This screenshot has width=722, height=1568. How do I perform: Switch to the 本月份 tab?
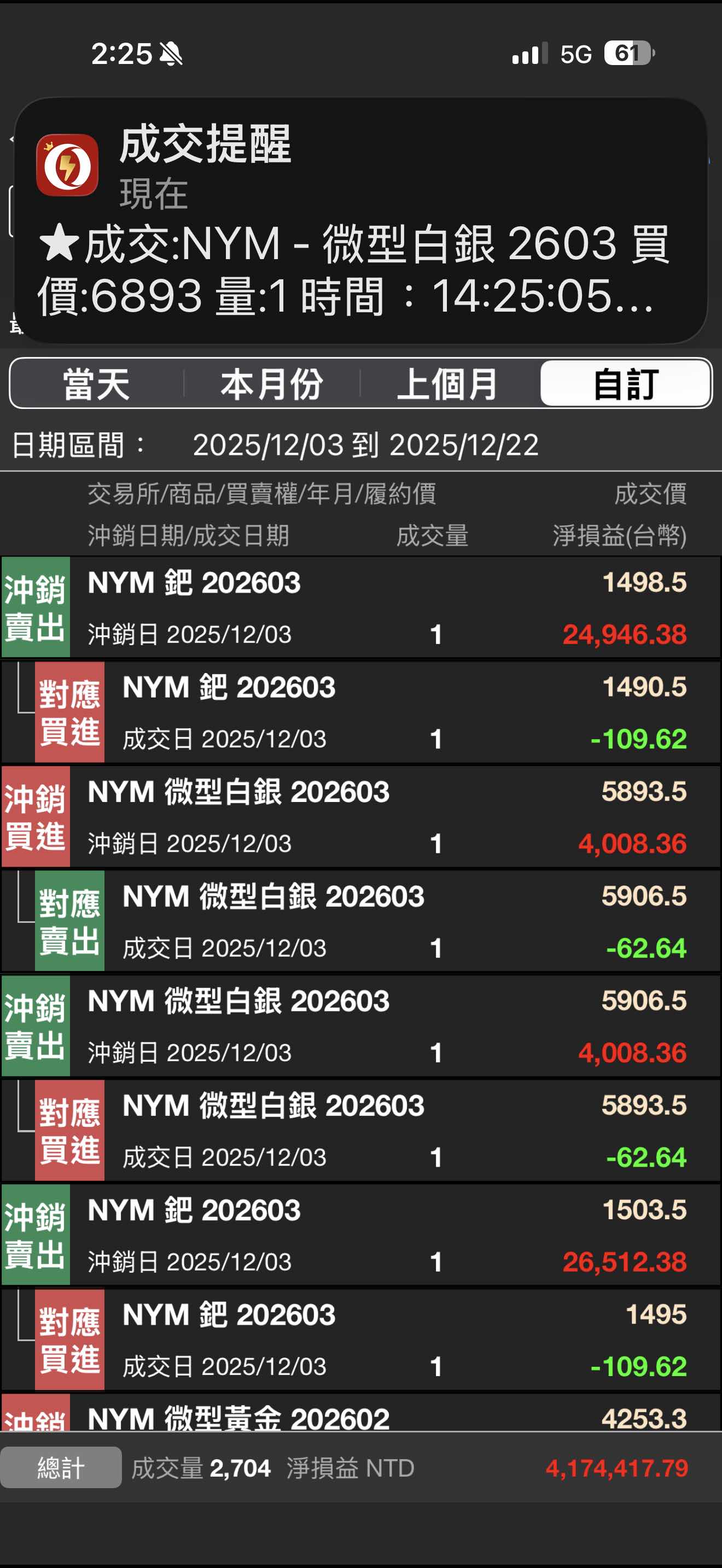271,384
